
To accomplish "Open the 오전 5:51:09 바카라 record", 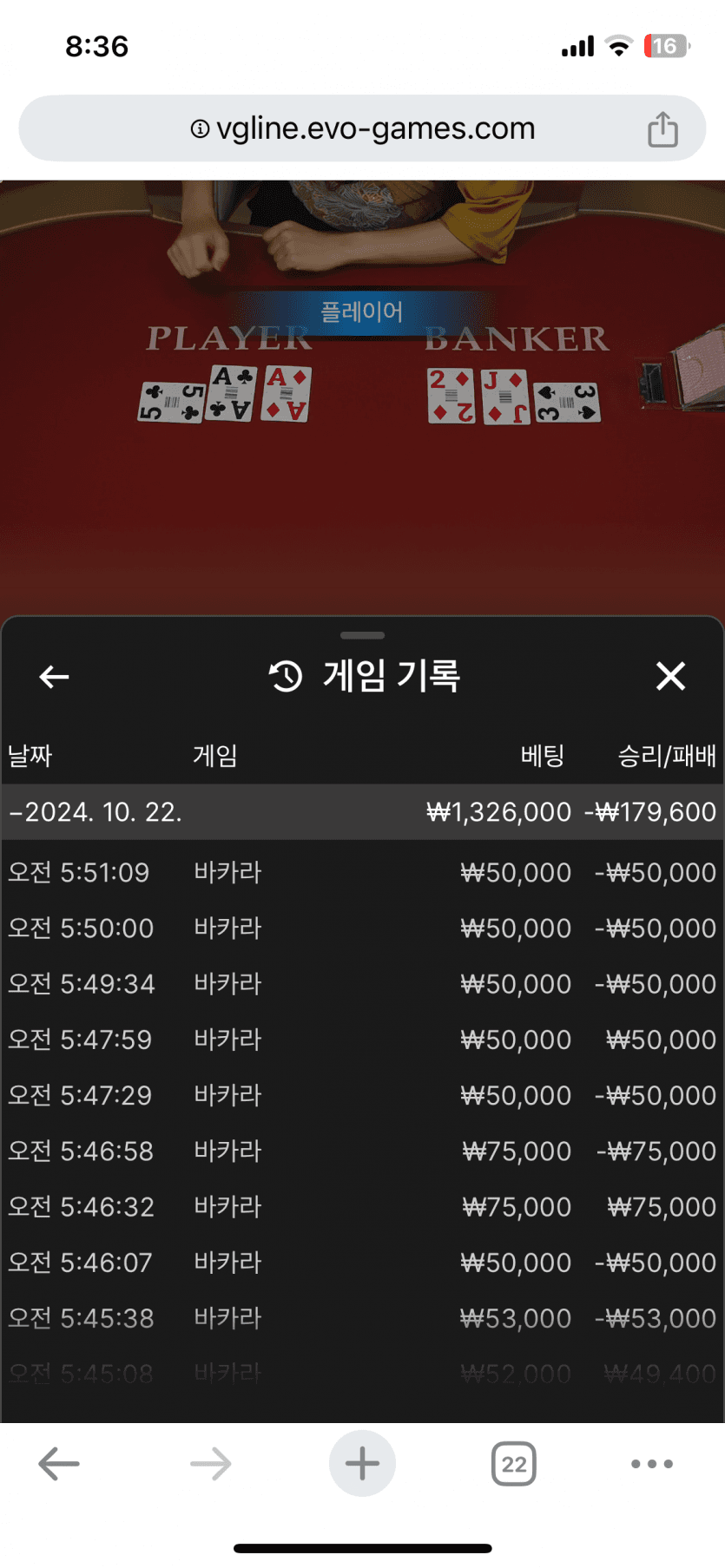I will 362,872.
